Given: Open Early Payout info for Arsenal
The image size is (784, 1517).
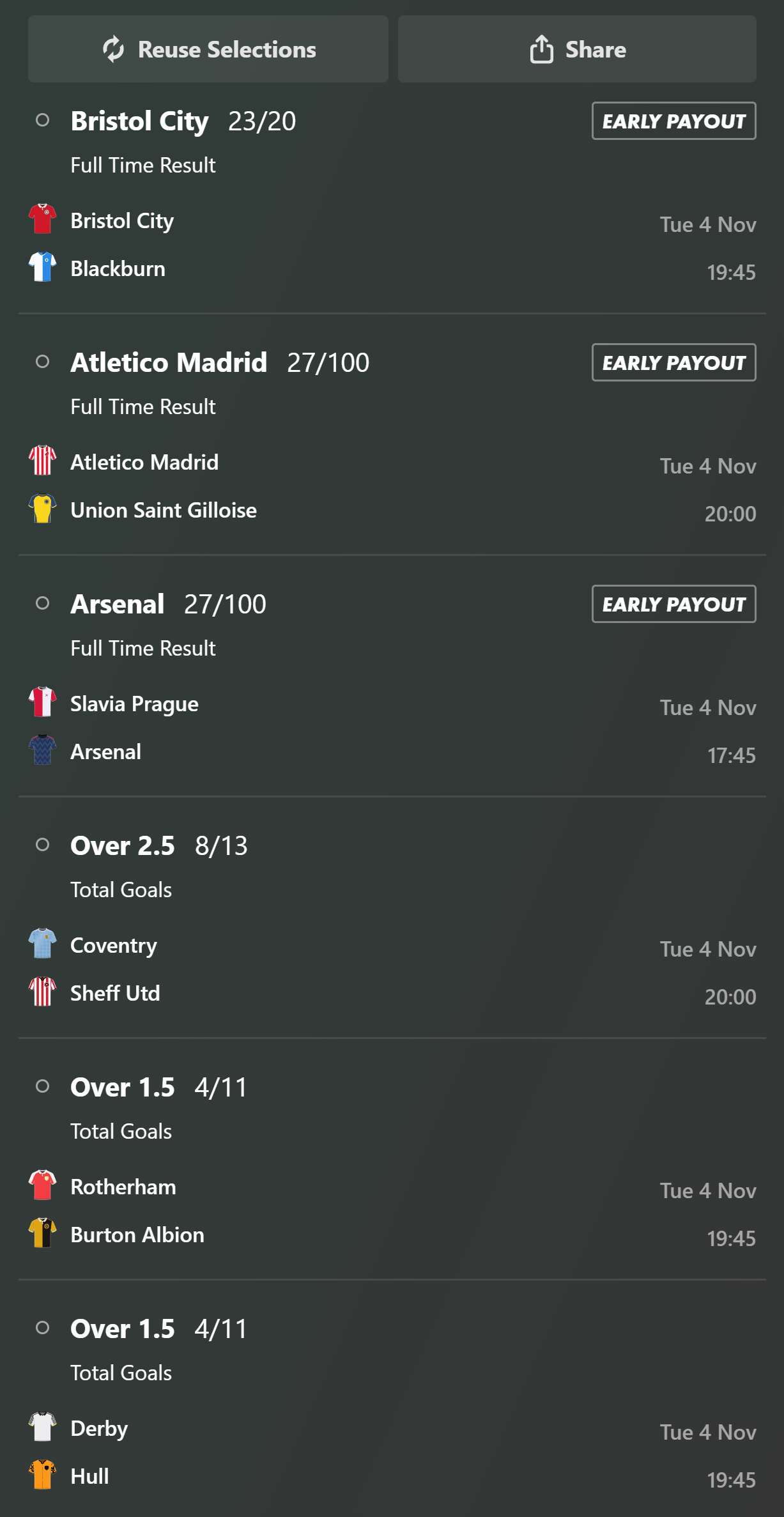Looking at the screenshot, I should 673,604.
